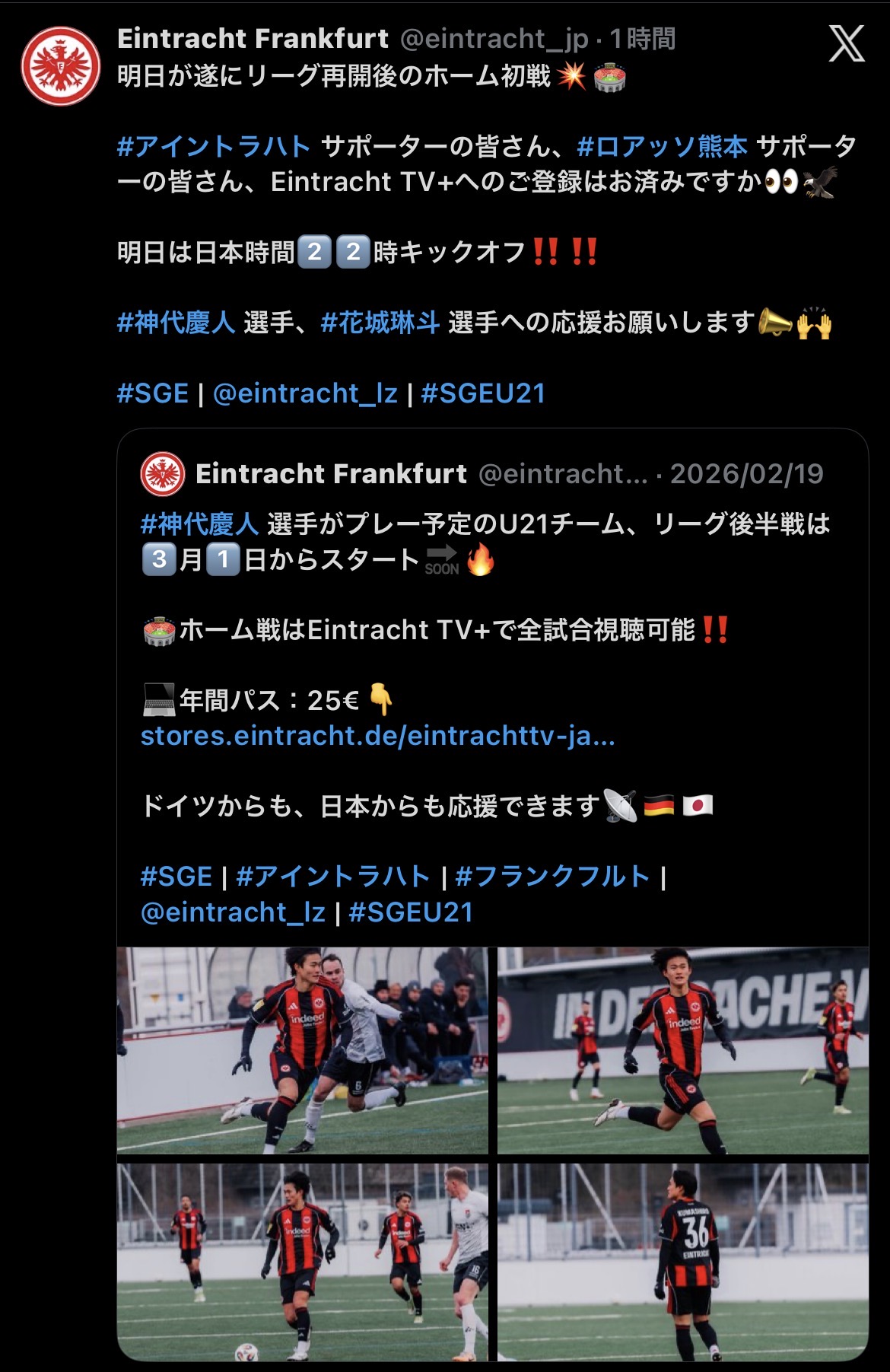The width and height of the screenshot is (890, 1372).
Task: Open the #花城琳斗 hashtag
Action: click(380, 323)
